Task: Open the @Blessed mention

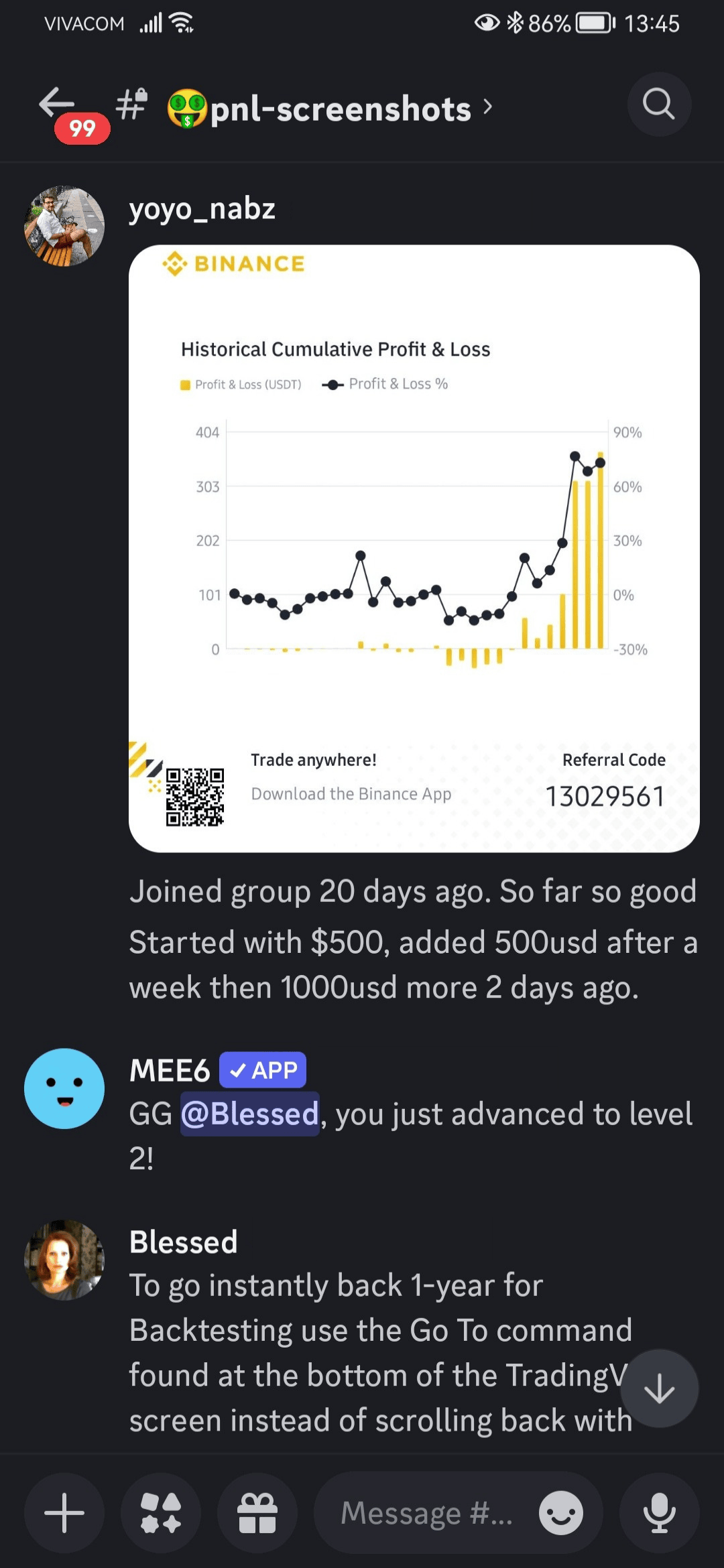Action: (249, 1114)
